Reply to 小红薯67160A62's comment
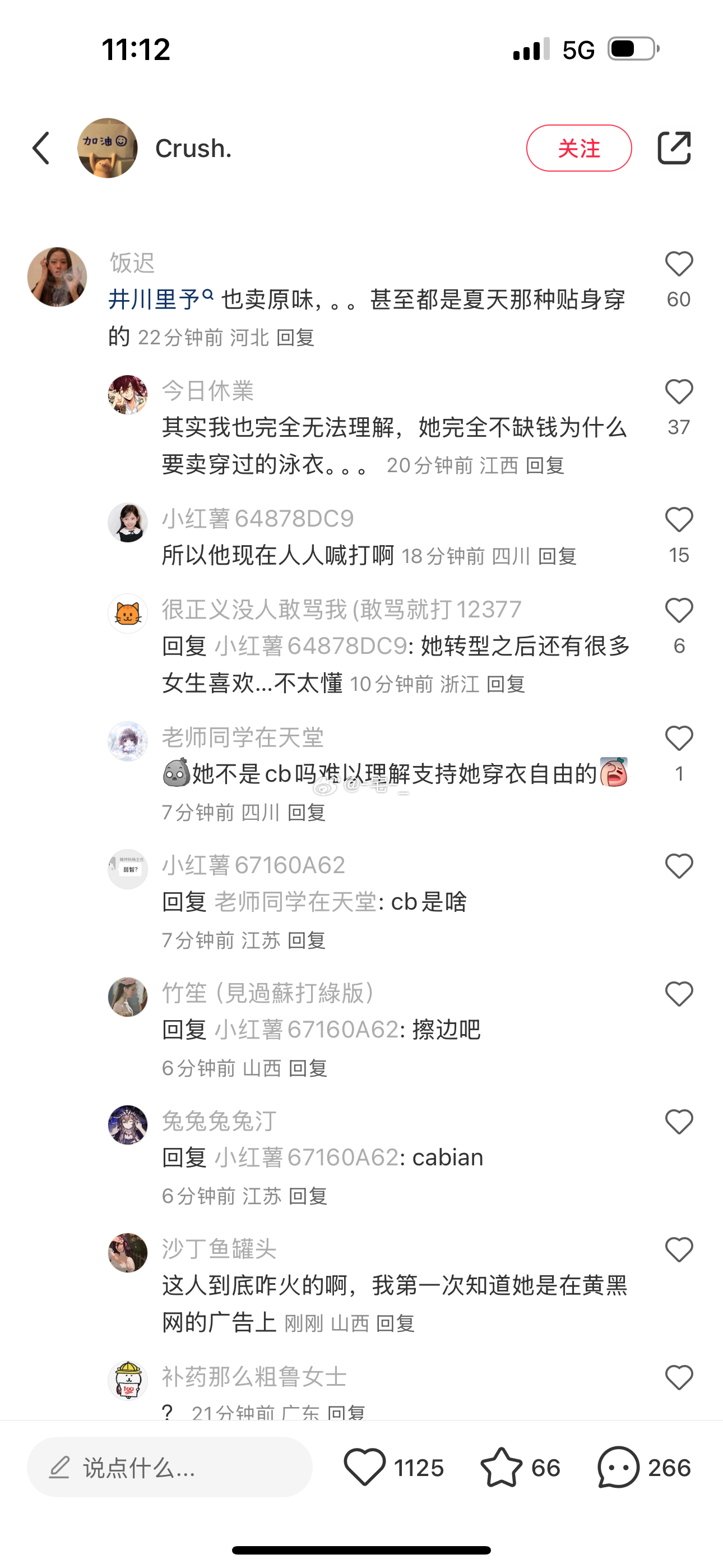723x1568 pixels. coord(306,940)
